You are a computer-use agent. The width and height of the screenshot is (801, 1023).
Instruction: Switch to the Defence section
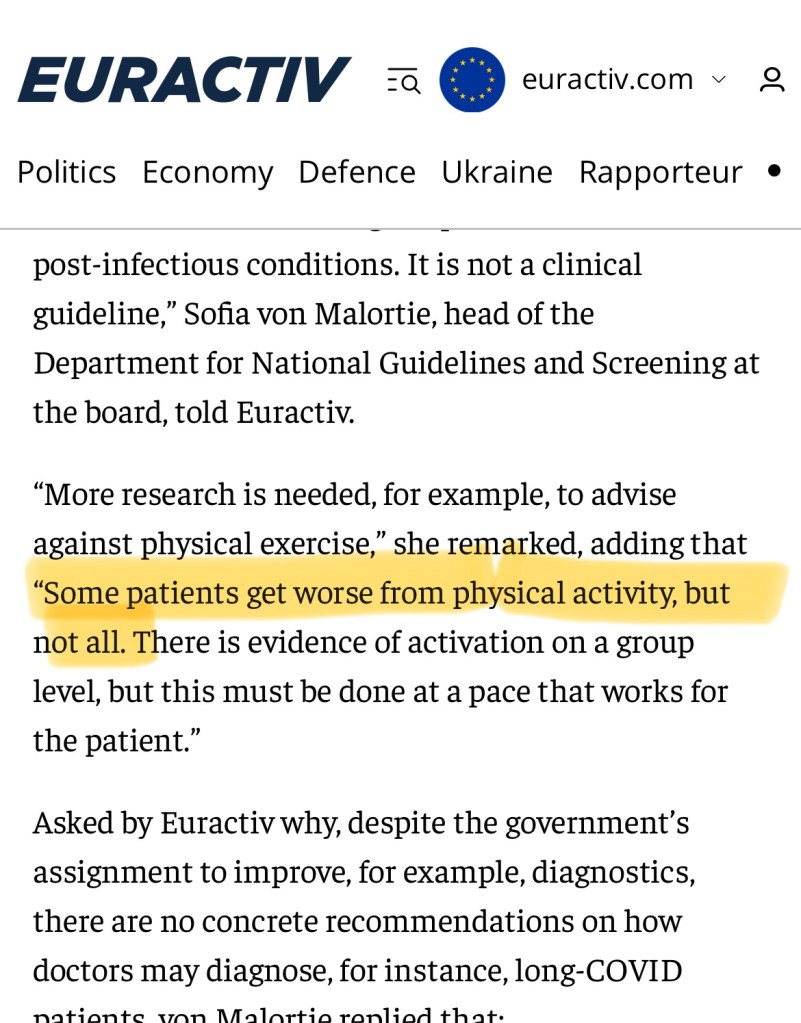[x=356, y=172]
